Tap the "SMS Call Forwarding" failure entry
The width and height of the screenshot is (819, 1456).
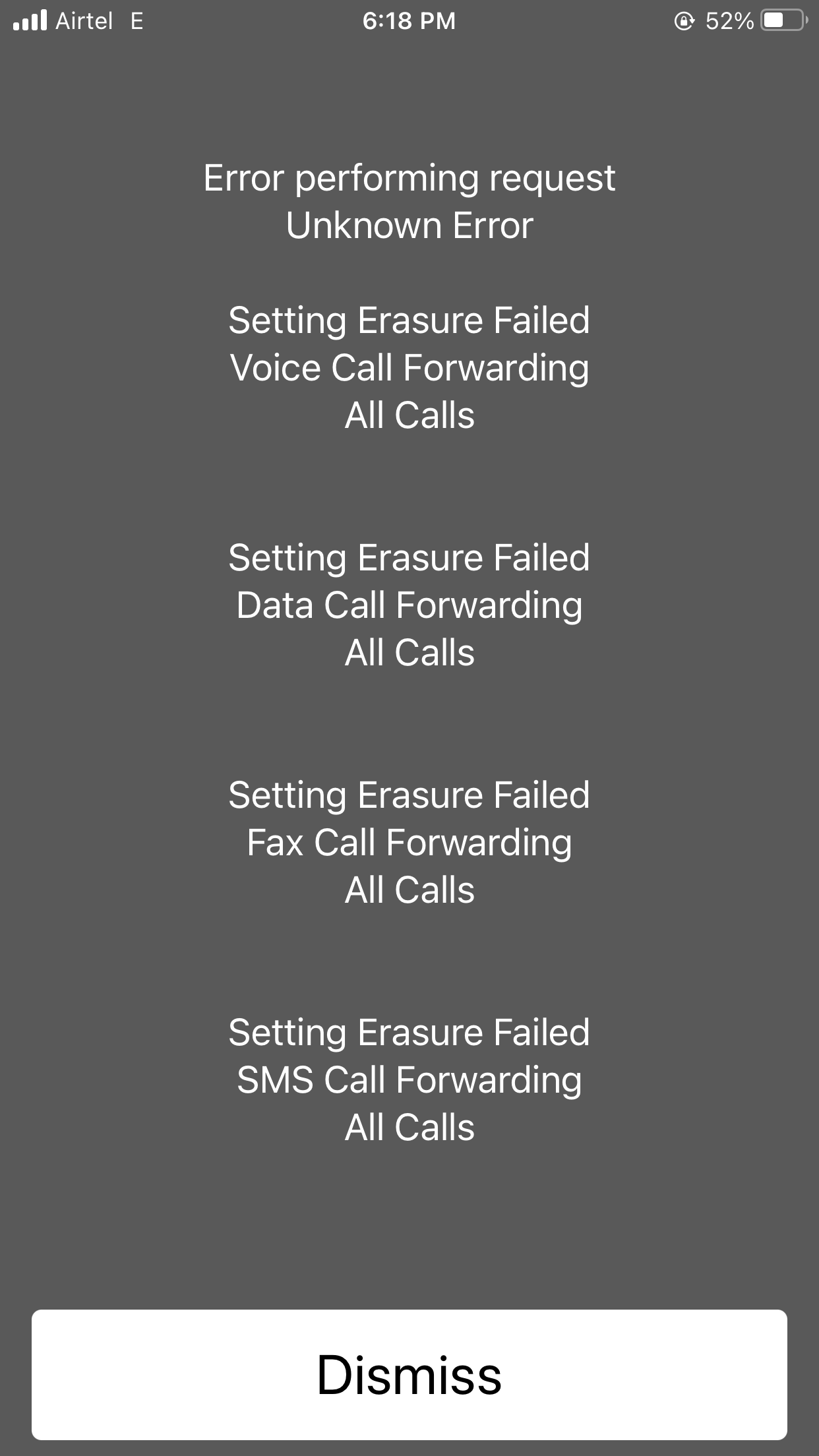tap(409, 1079)
